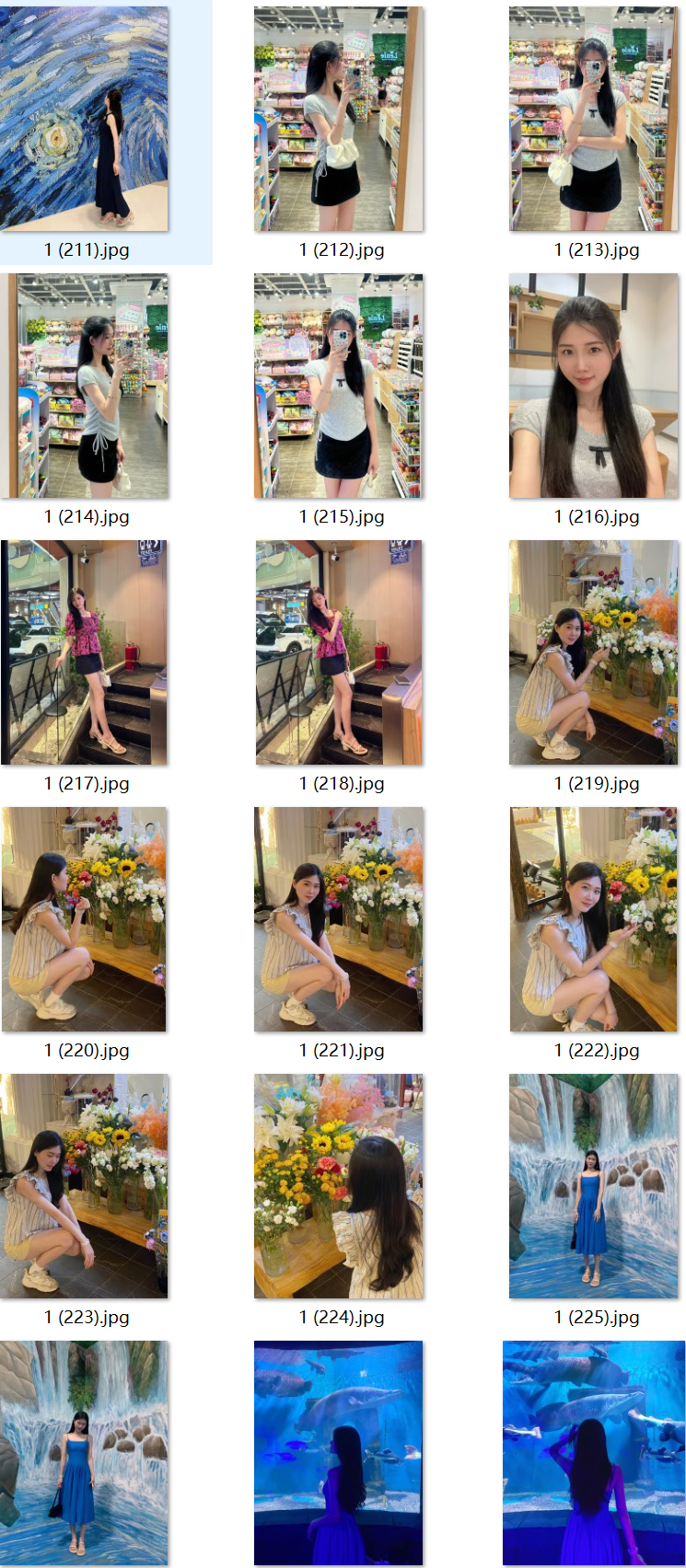Screen dimensions: 686x1568
Task: Select the file 1 (213).jpg
Action: pyautogui.click(x=594, y=120)
